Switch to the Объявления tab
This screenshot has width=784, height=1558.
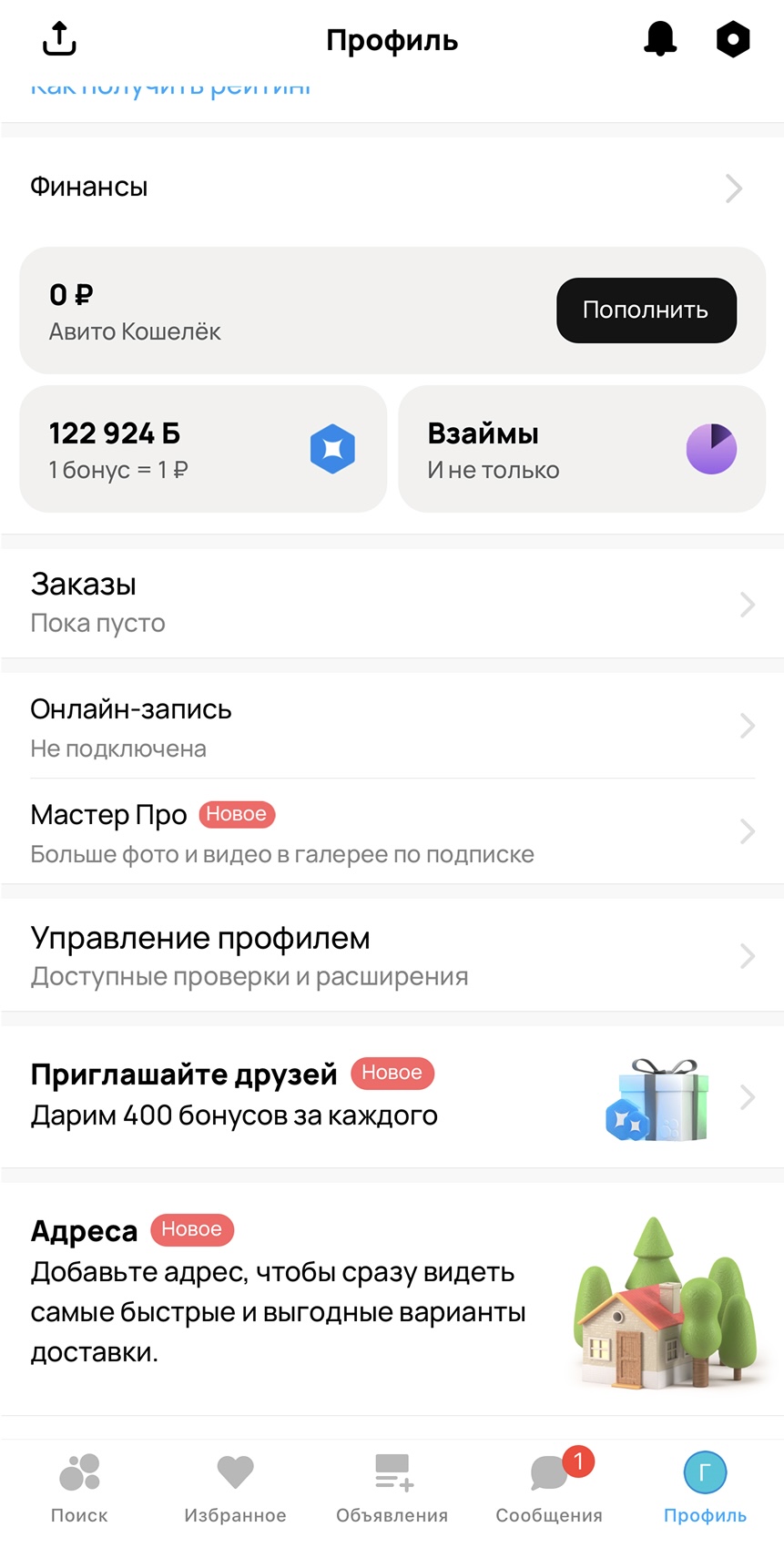coord(392,1487)
